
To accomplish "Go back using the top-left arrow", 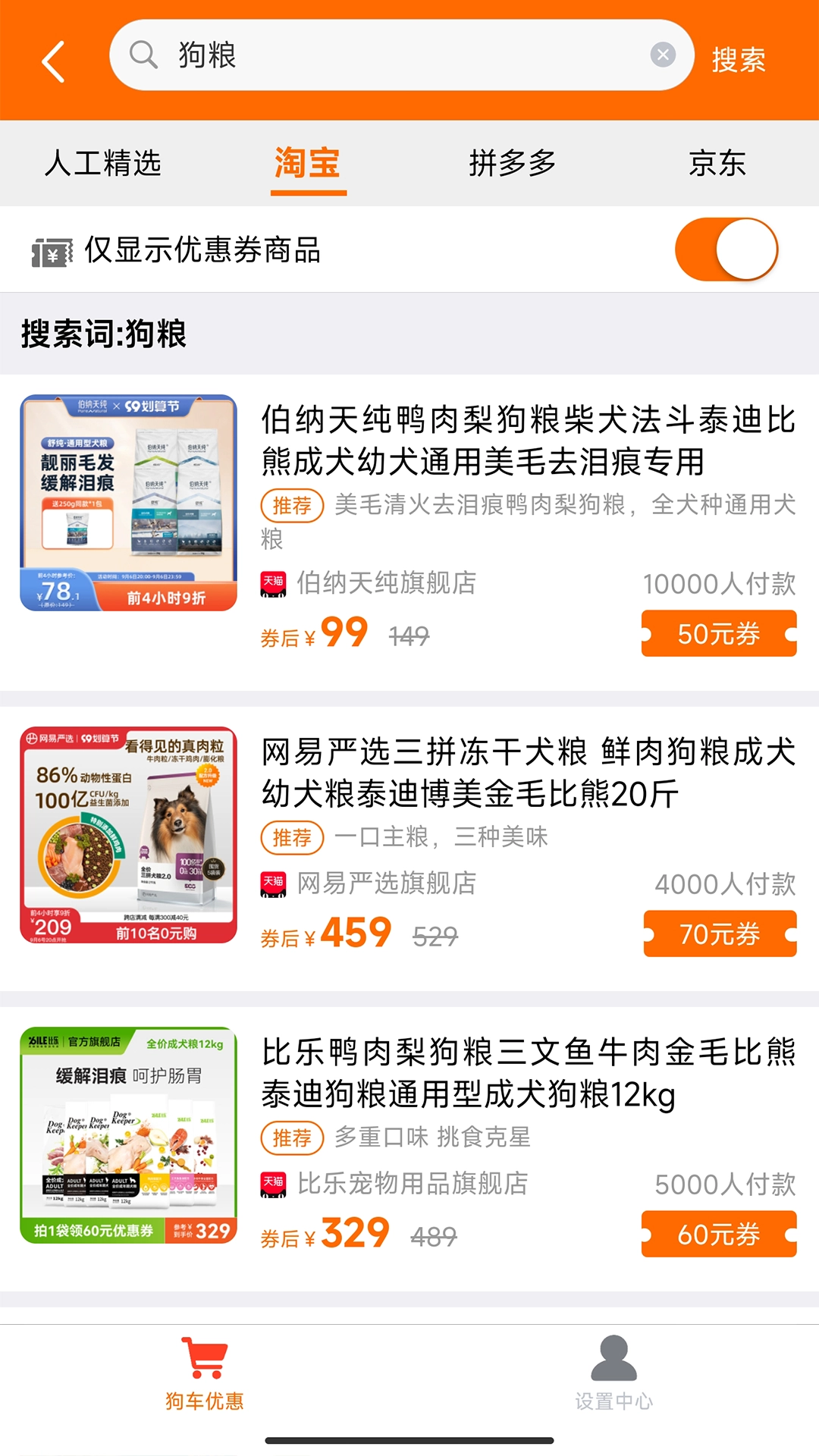I will [x=53, y=61].
